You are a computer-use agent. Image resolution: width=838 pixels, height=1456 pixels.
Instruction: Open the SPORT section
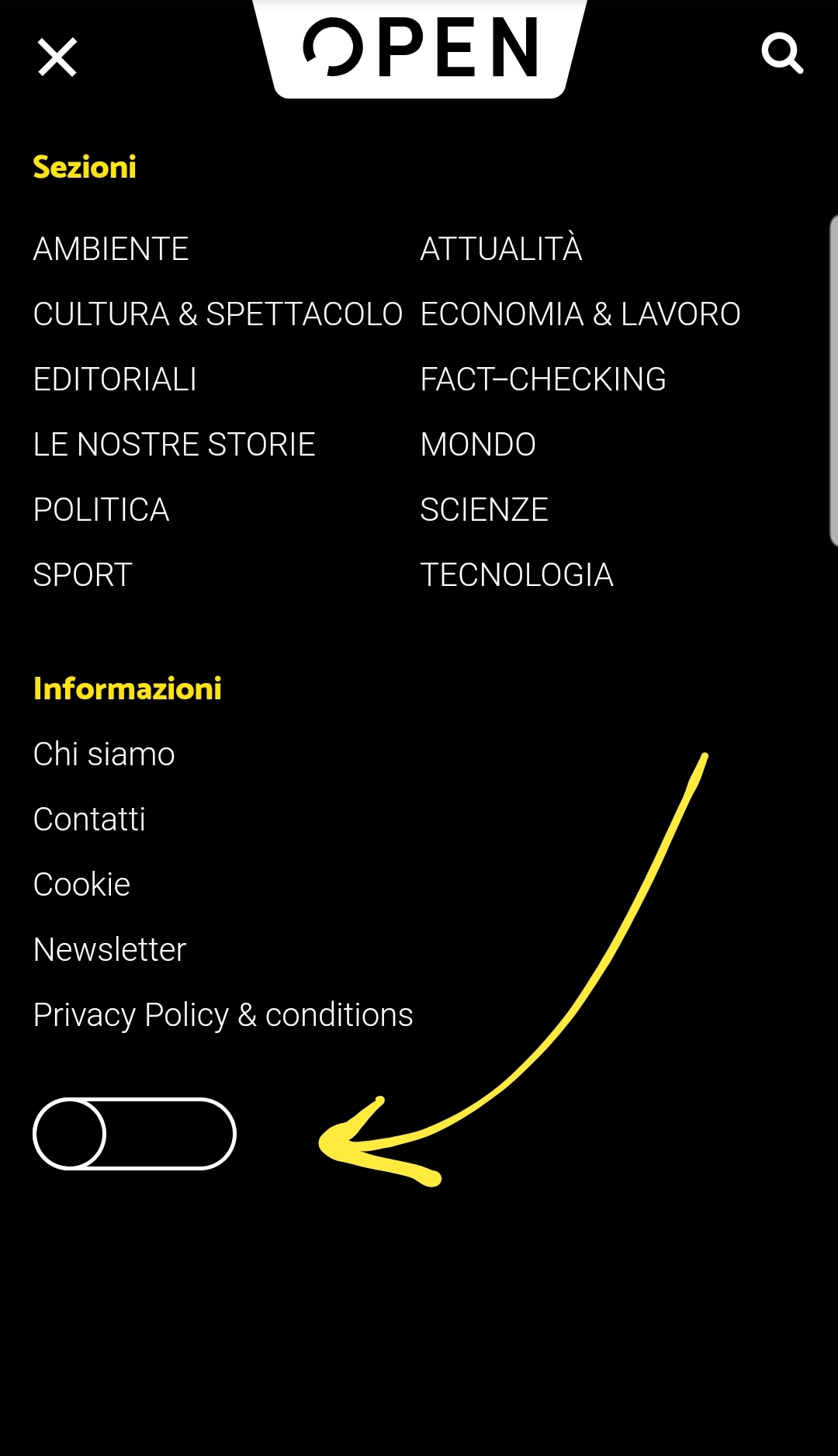[83, 575]
